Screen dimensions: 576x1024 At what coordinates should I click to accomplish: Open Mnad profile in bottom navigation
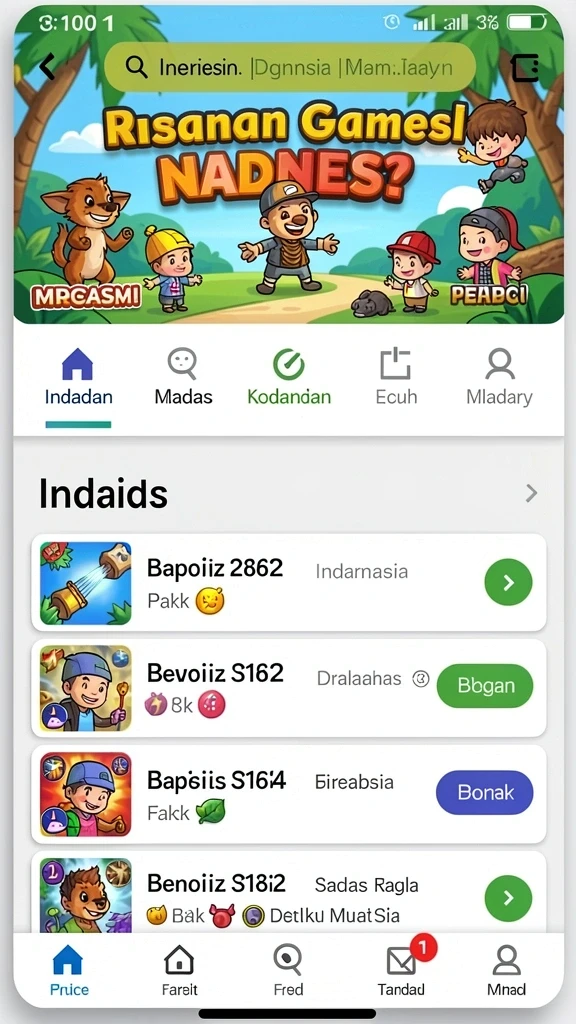pyautogui.click(x=507, y=970)
